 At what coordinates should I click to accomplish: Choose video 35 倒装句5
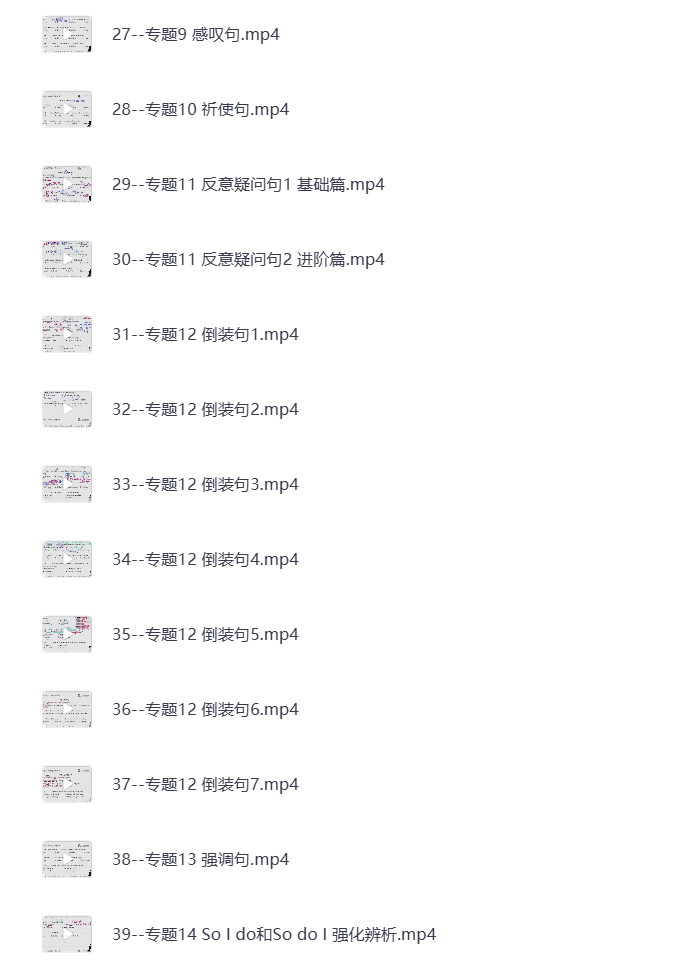[x=205, y=635]
